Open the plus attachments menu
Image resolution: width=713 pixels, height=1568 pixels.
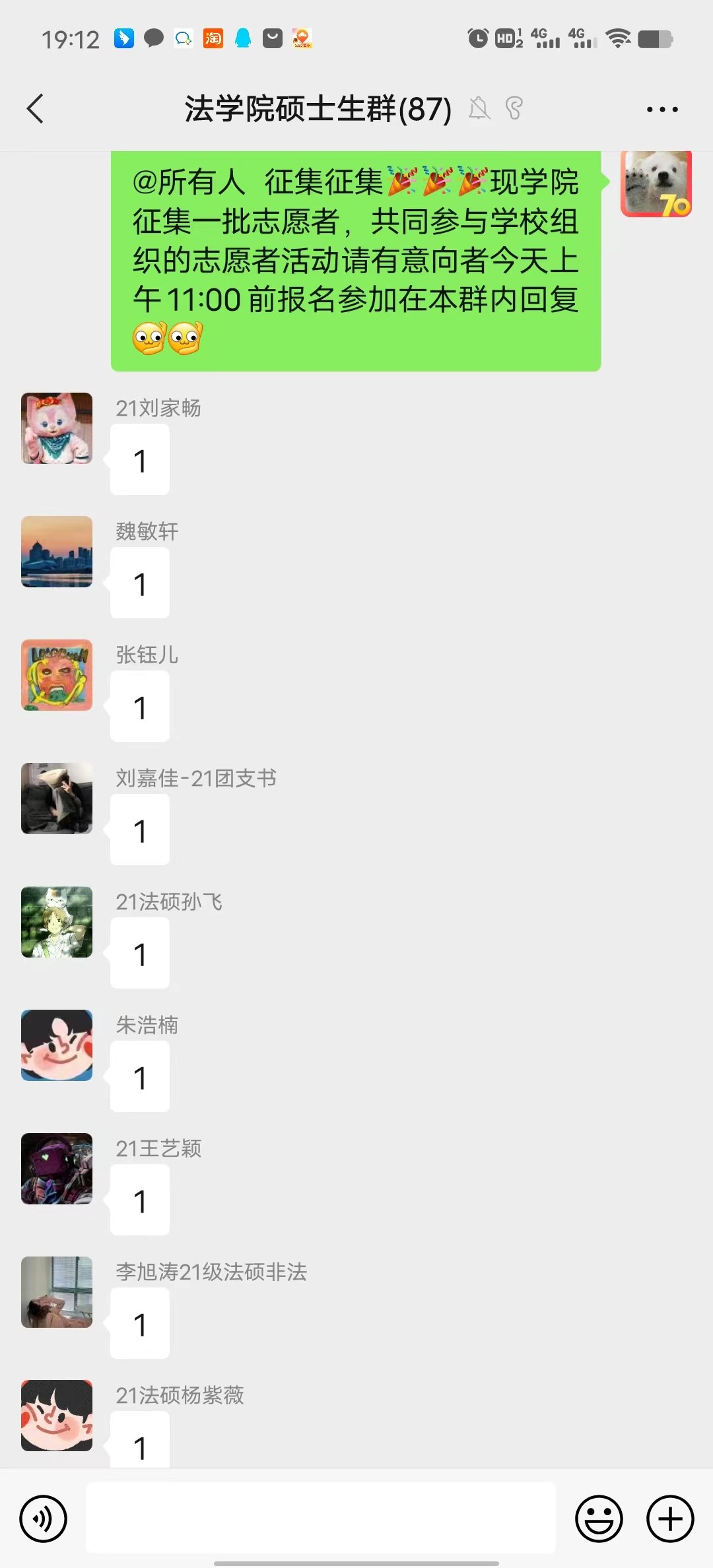[x=669, y=1519]
